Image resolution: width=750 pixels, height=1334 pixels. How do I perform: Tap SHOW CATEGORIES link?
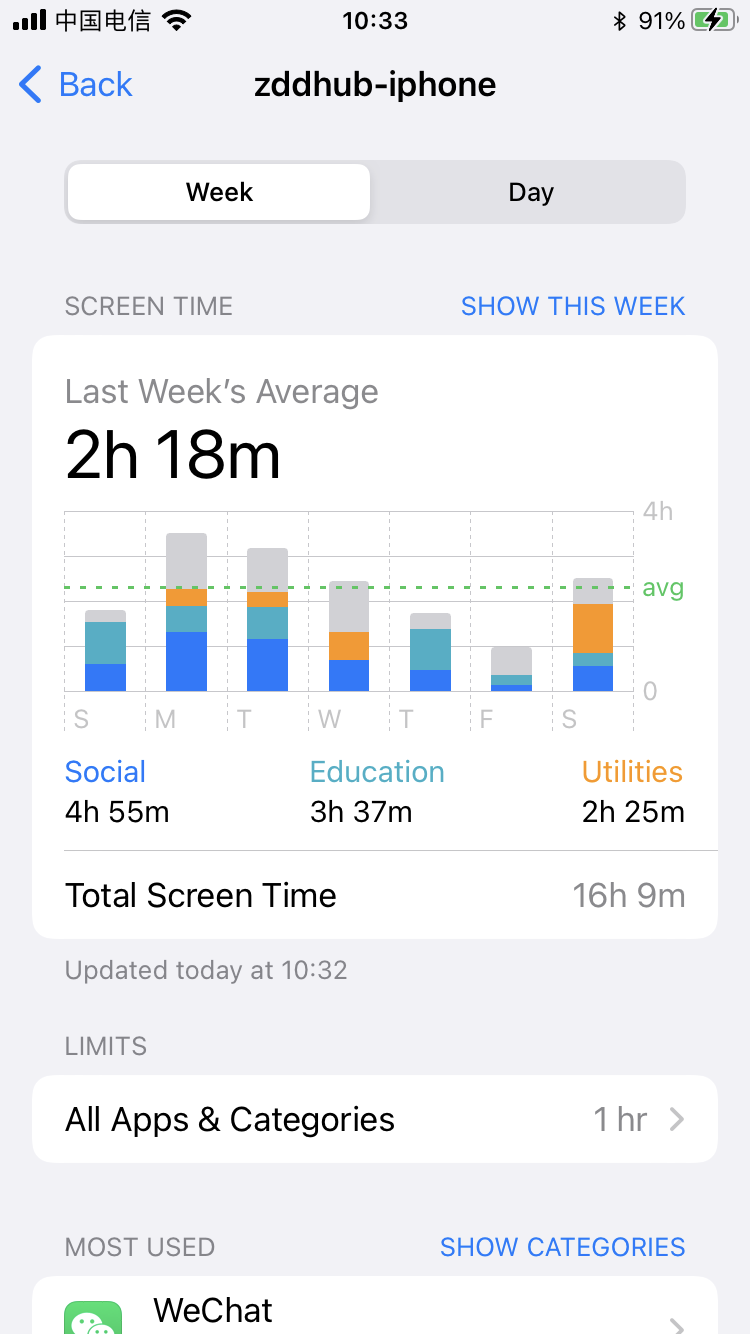point(562,1247)
